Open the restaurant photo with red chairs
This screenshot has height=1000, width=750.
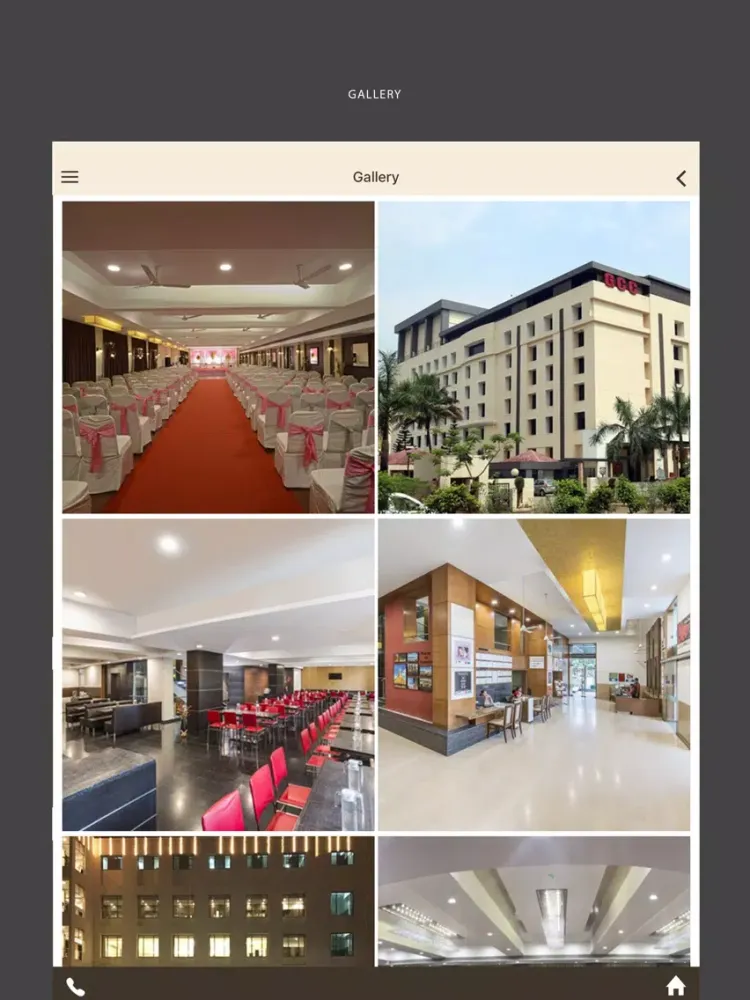(218, 674)
